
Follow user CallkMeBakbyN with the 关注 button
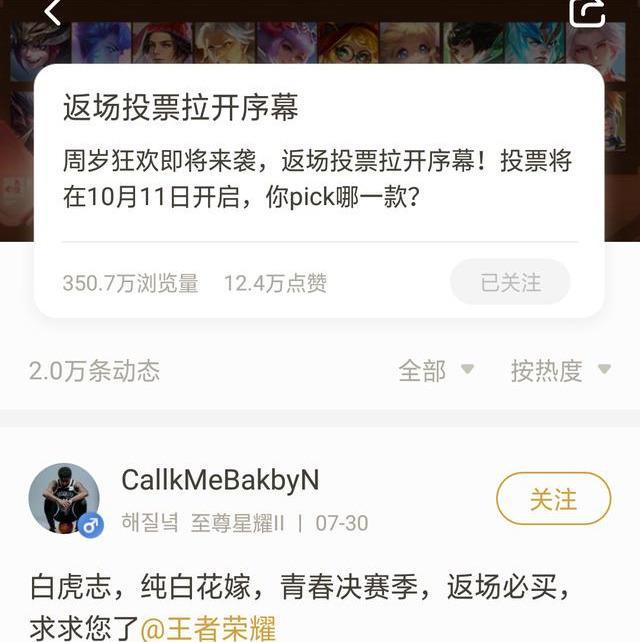coord(553,498)
